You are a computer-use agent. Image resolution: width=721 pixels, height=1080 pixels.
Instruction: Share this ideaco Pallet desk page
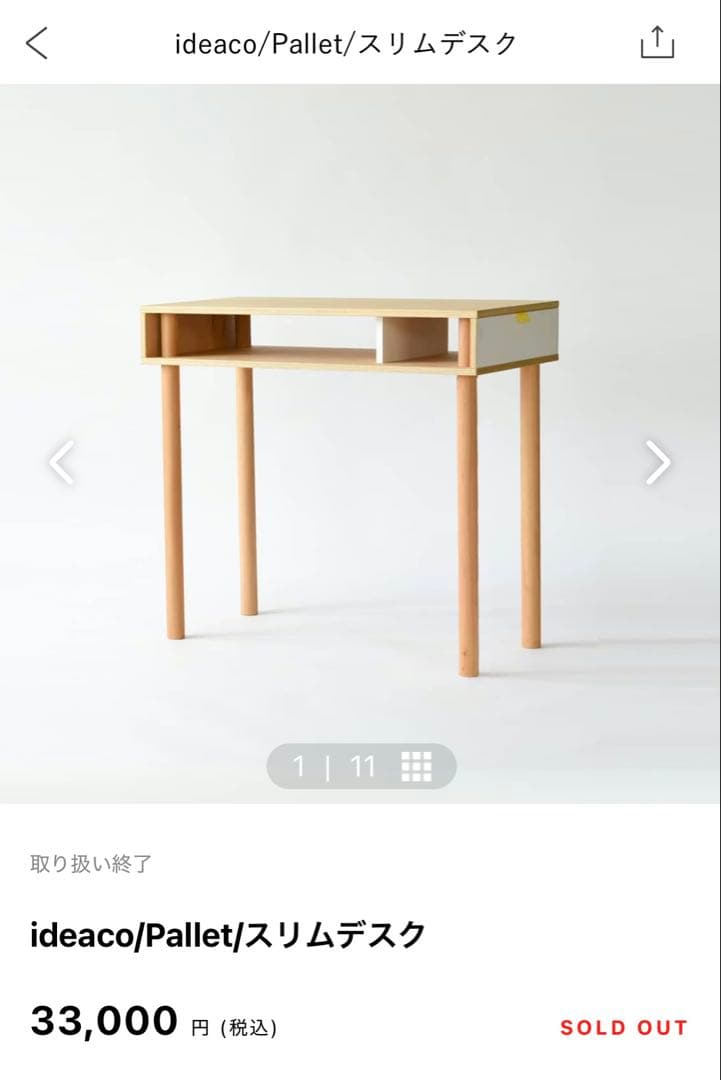[x=657, y=43]
